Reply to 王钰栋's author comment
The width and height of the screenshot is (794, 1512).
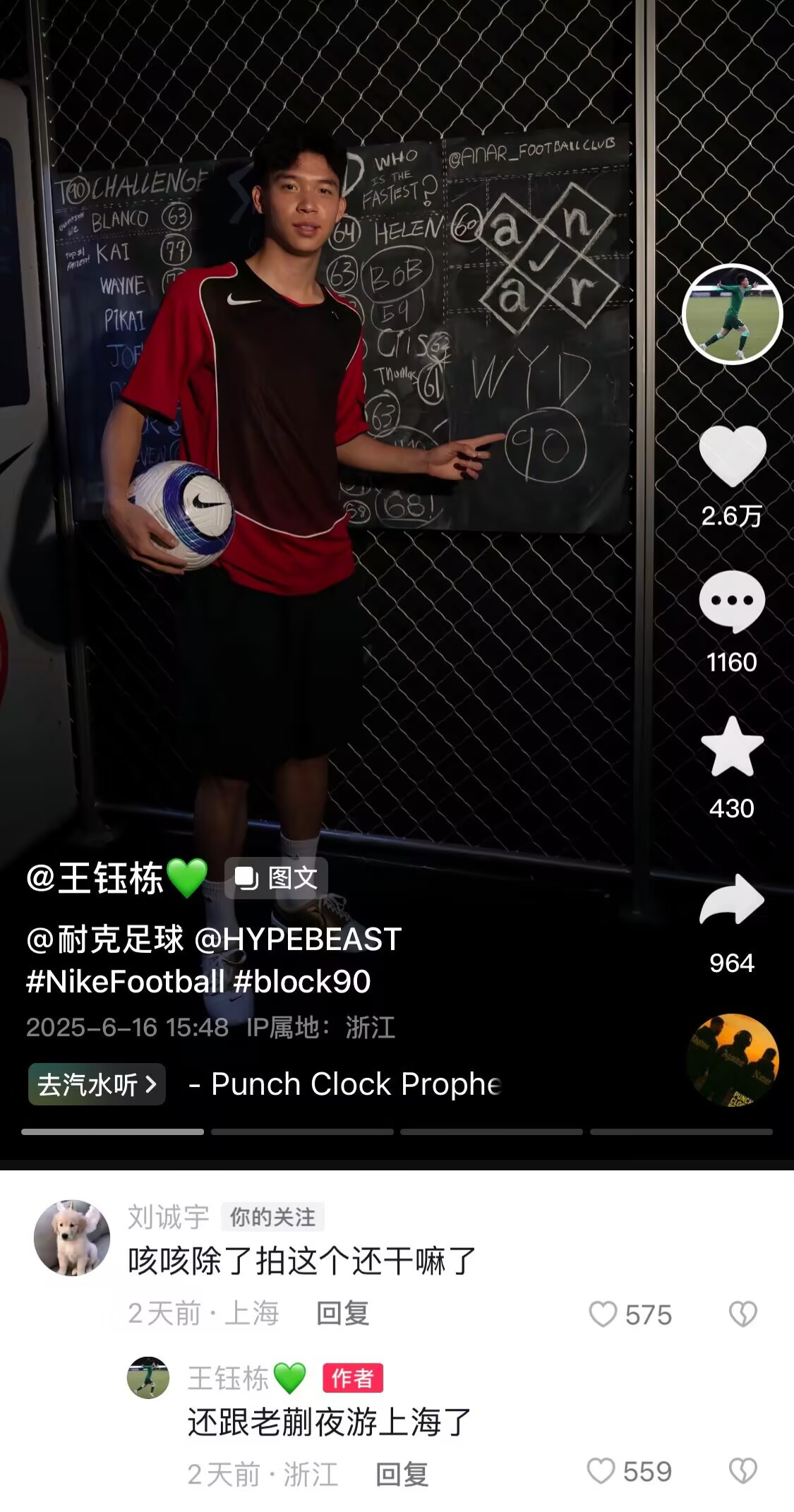tap(402, 1475)
